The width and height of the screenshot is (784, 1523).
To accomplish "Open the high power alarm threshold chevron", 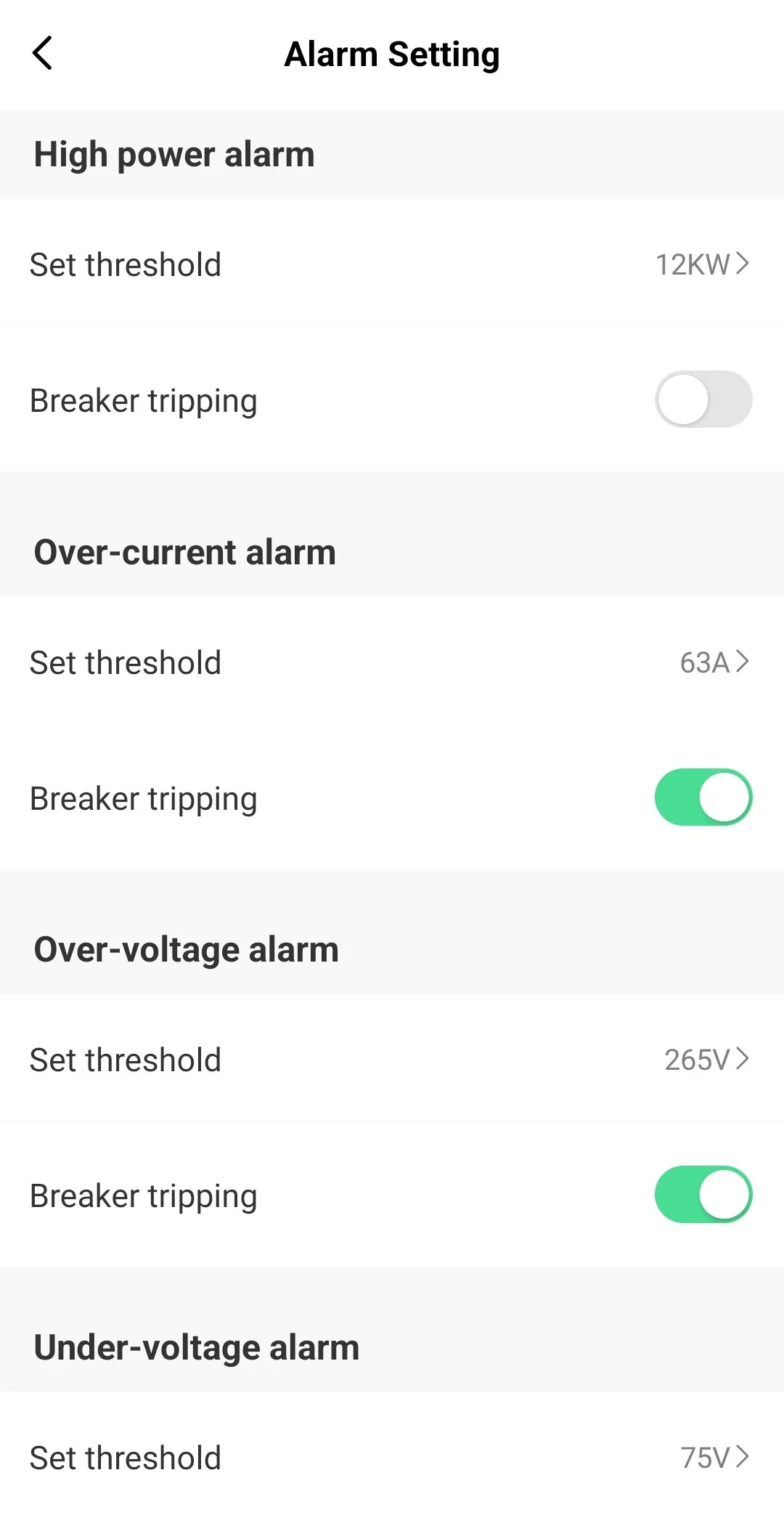I will pos(743,264).
